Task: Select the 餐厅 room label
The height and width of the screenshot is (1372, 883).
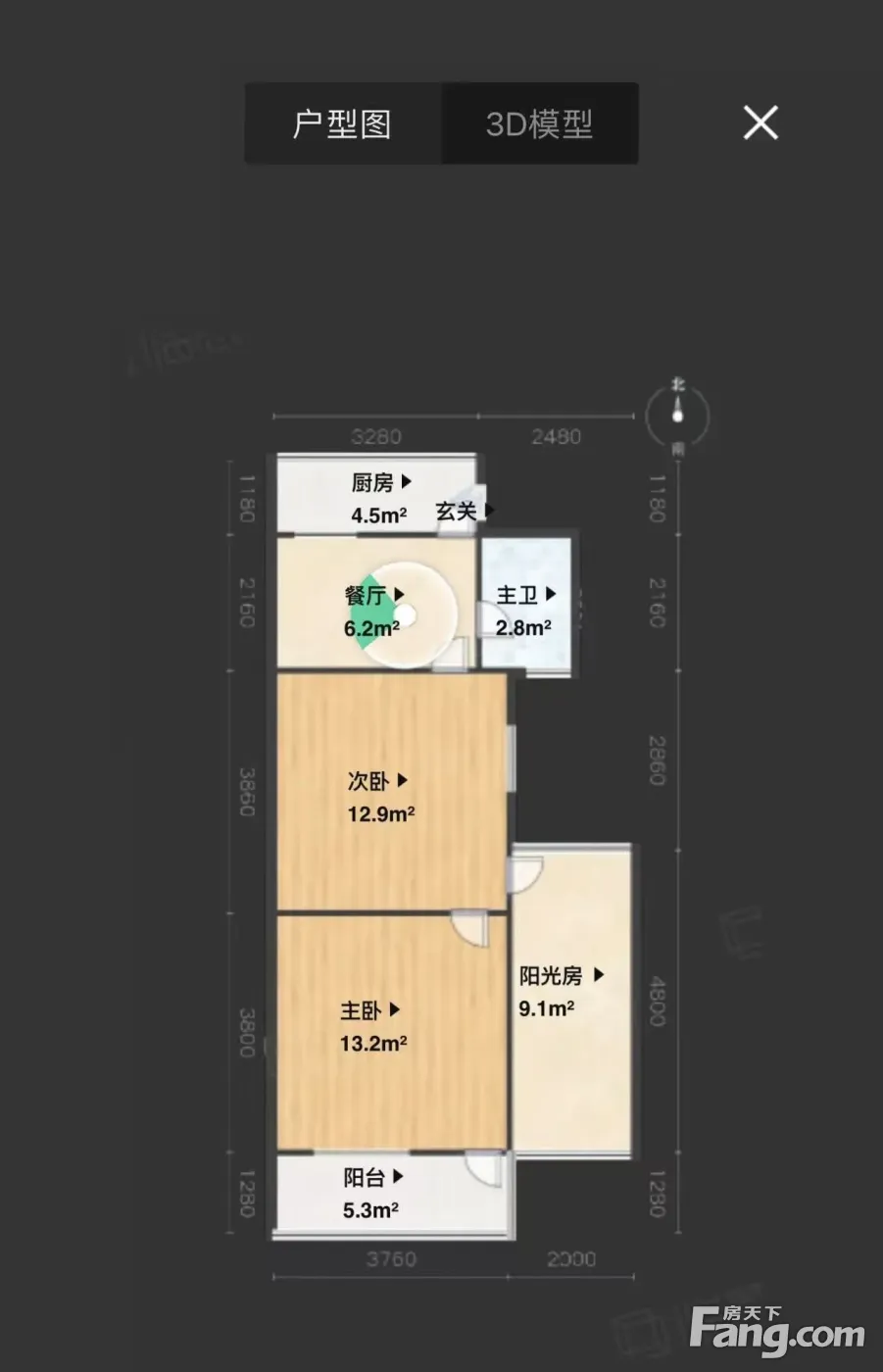Action: (x=374, y=596)
